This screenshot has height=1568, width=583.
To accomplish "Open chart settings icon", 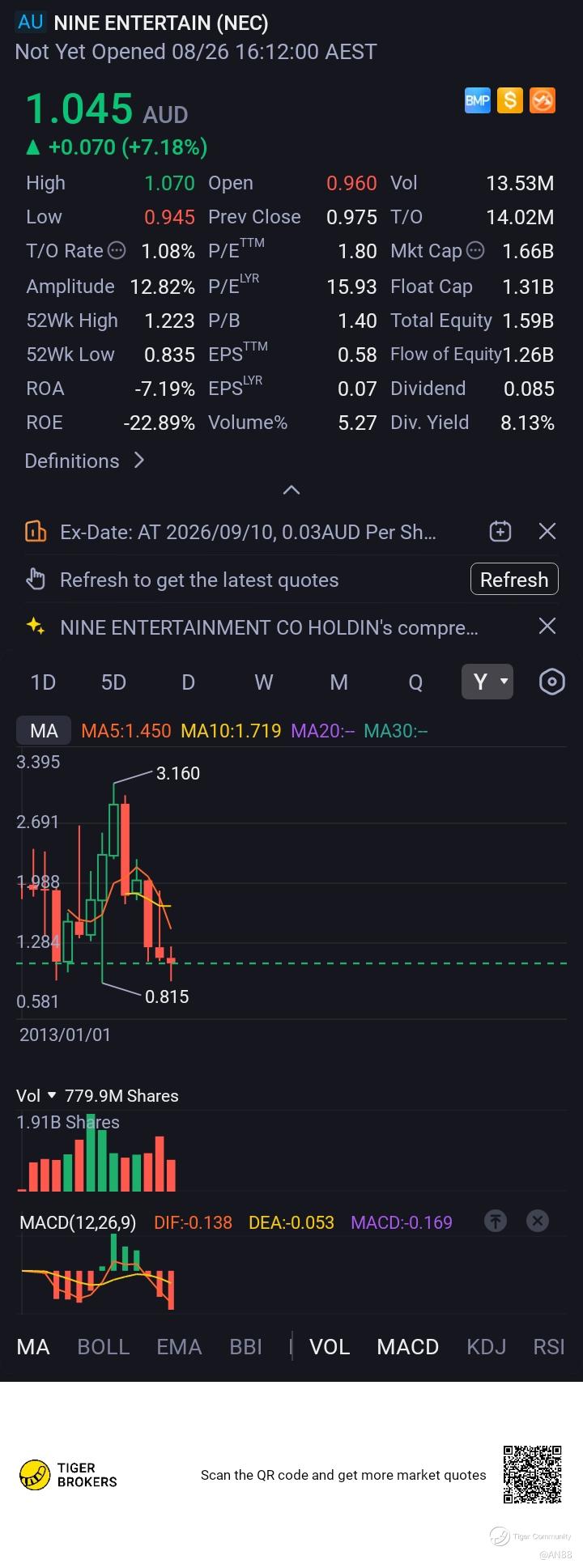I will pos(552,682).
